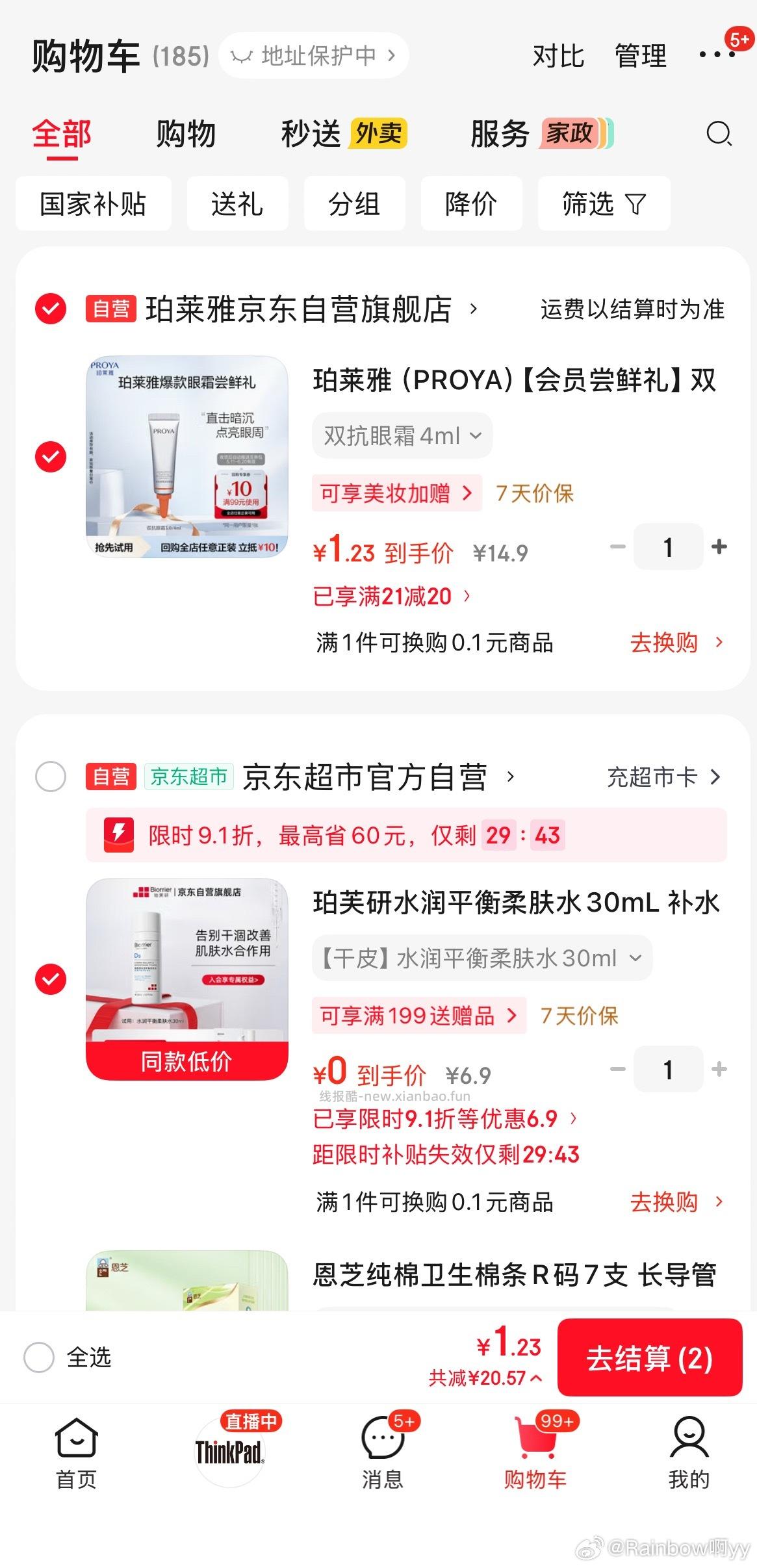Go to the 首页 home tab
The image size is (757, 1568).
(76, 1454)
